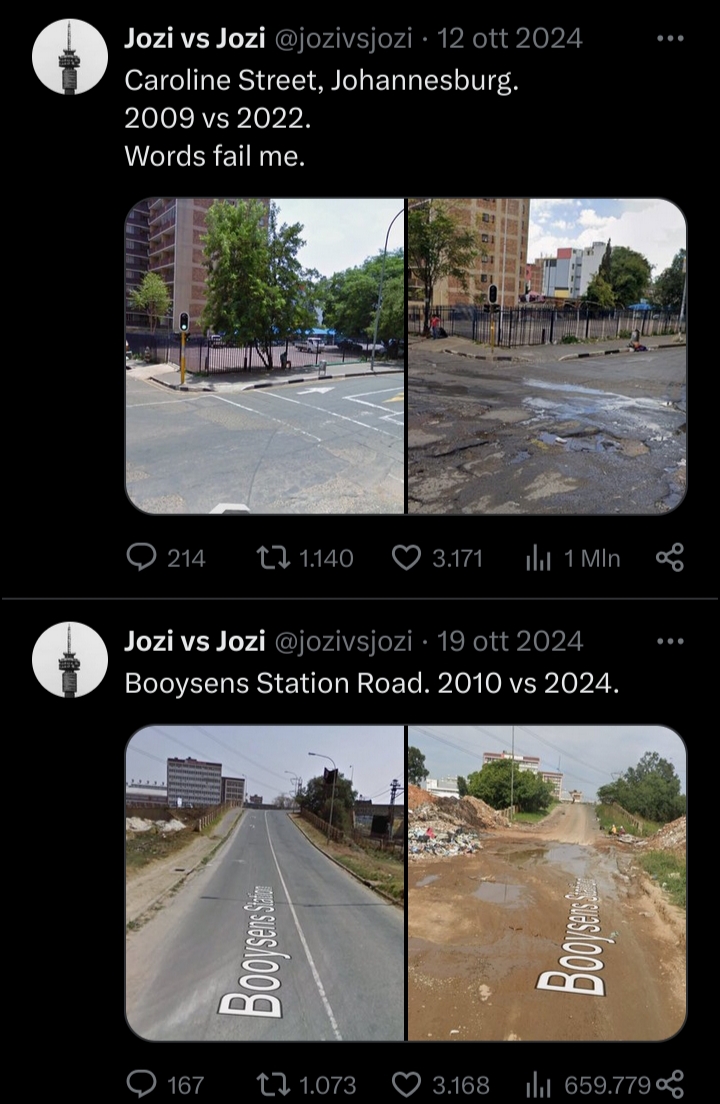Open profile avatar on the 19 ott post
The height and width of the screenshot is (1104, 720).
[x=70, y=659]
